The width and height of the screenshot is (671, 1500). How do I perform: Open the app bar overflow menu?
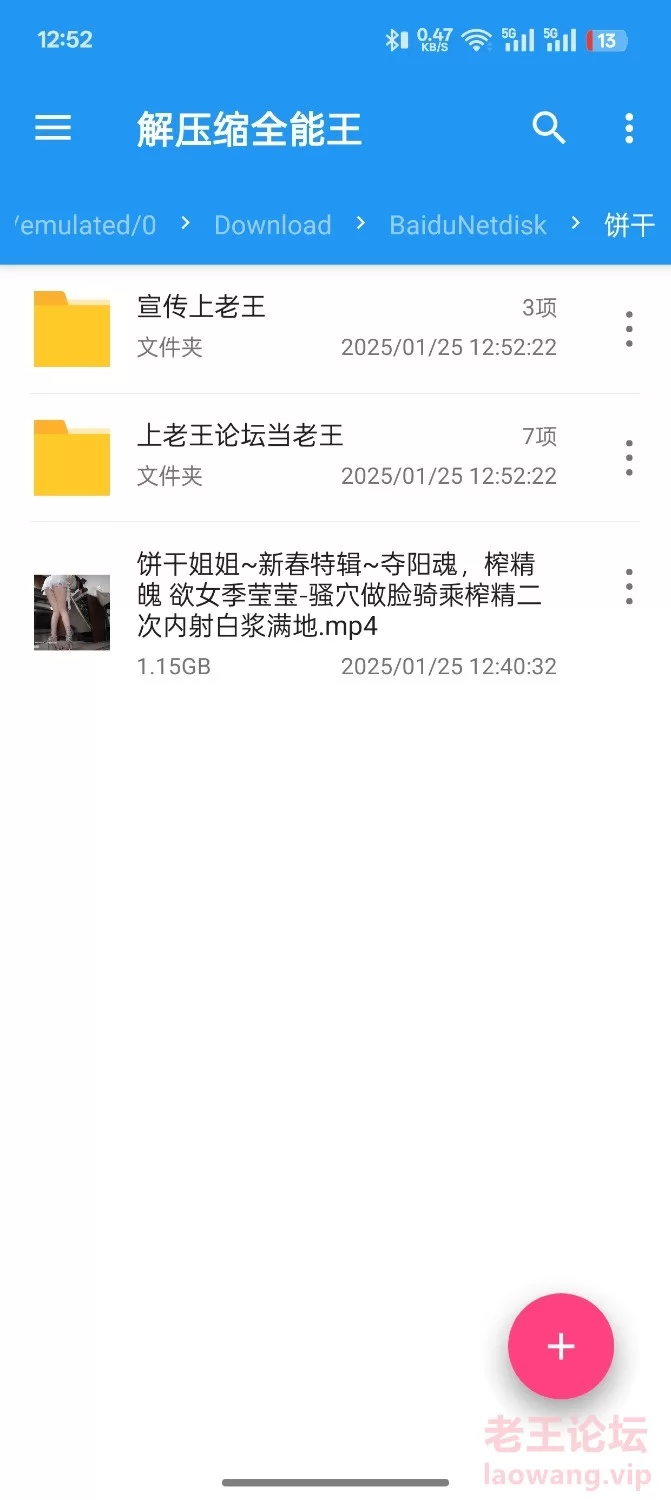(628, 128)
